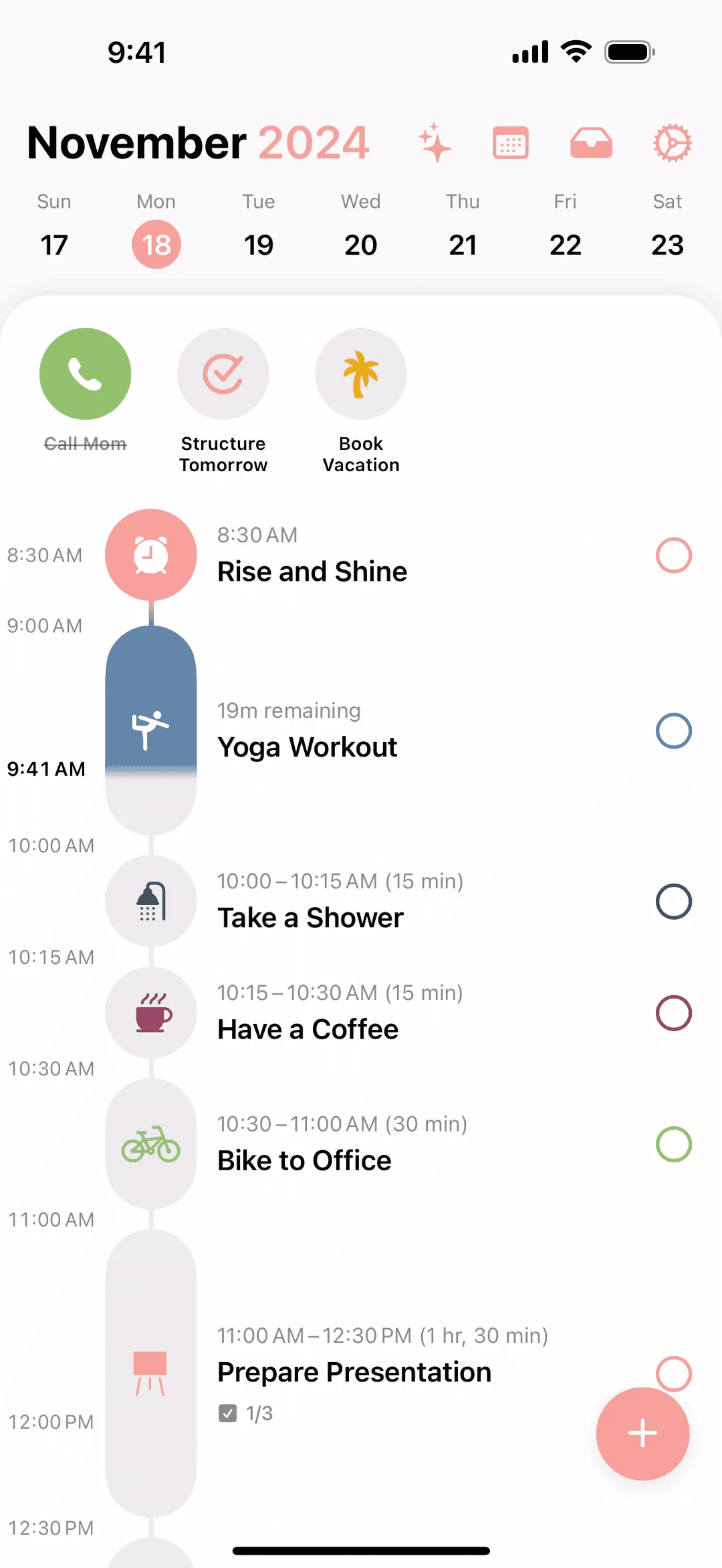
Task: Open the sparkle AI assistant icon
Action: (435, 142)
